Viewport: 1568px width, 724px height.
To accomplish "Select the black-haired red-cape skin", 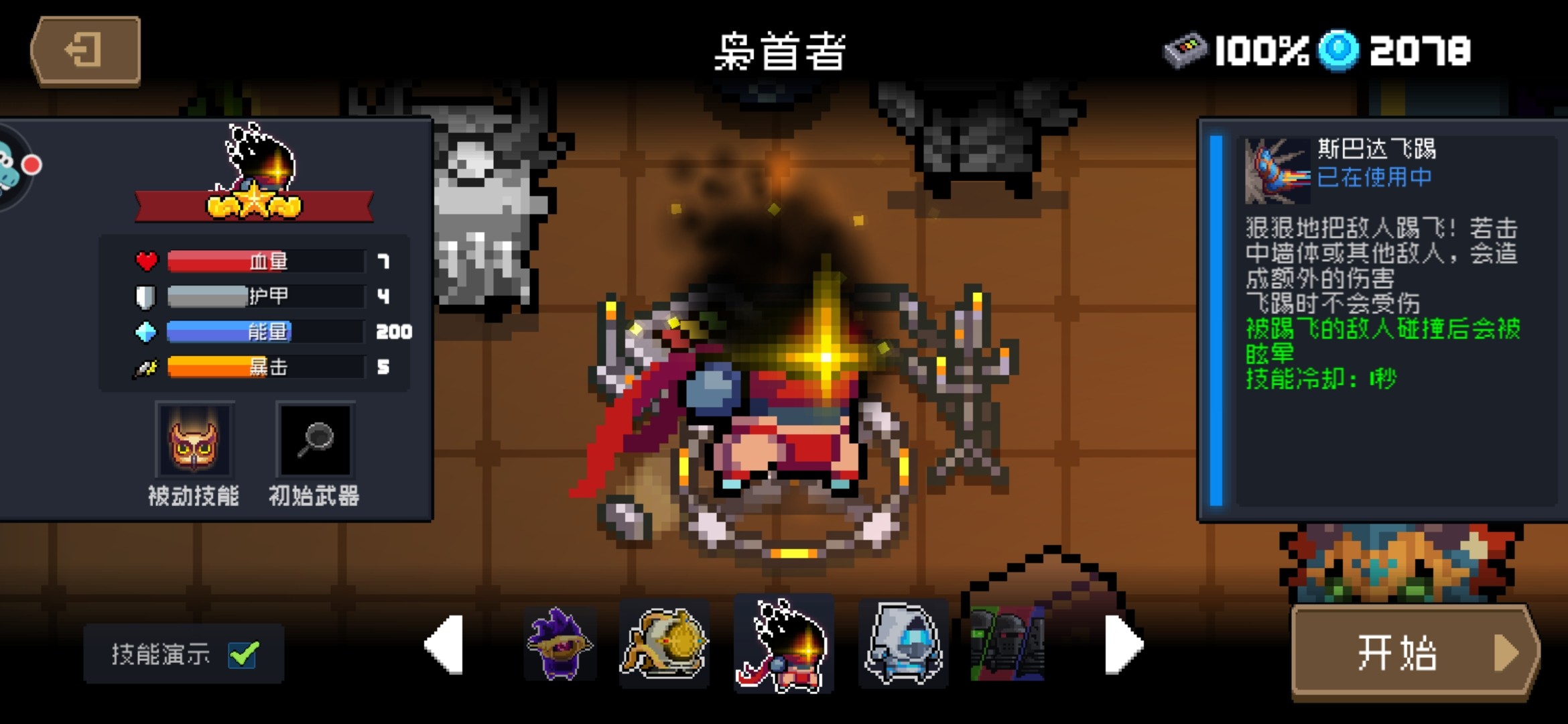I will click(784, 644).
